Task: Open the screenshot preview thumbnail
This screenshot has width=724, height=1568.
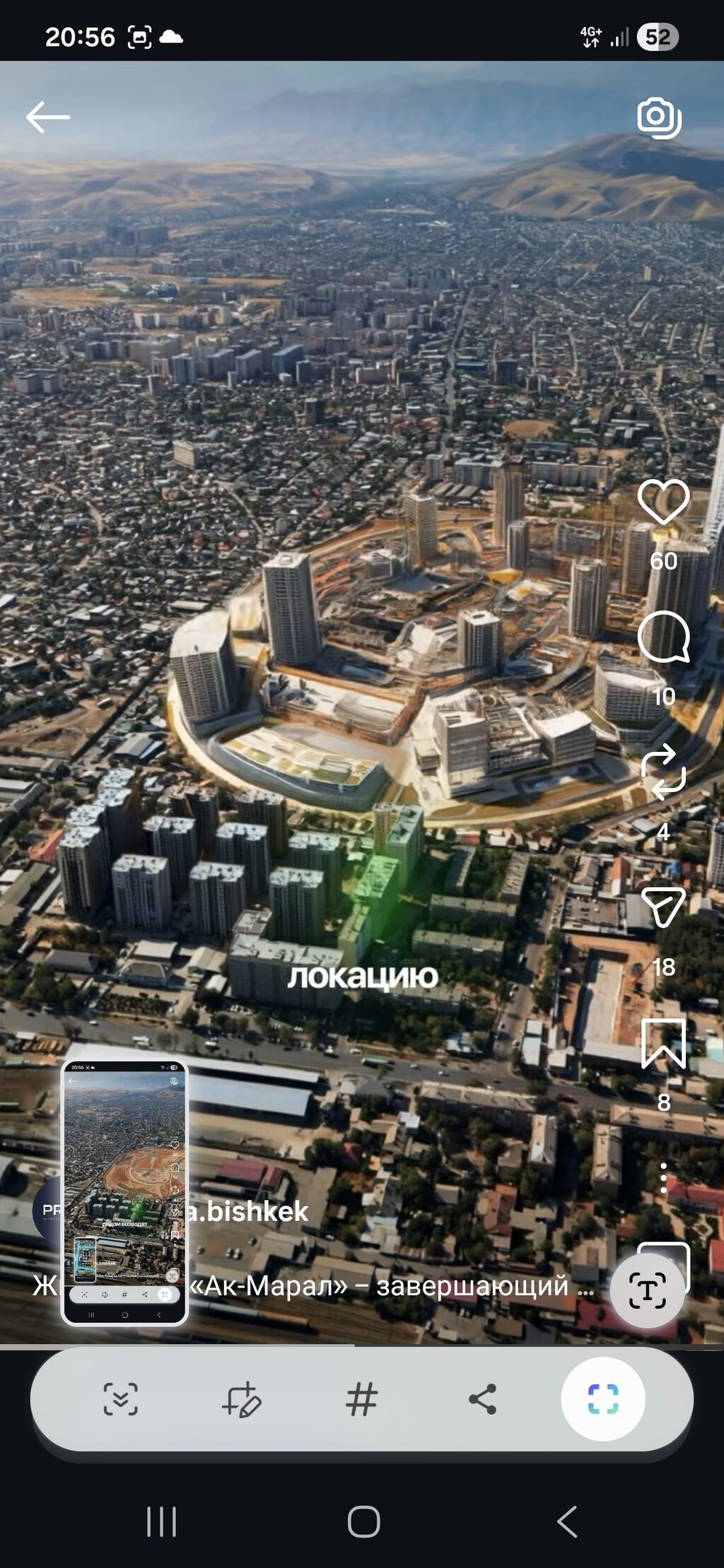Action: point(124,1192)
